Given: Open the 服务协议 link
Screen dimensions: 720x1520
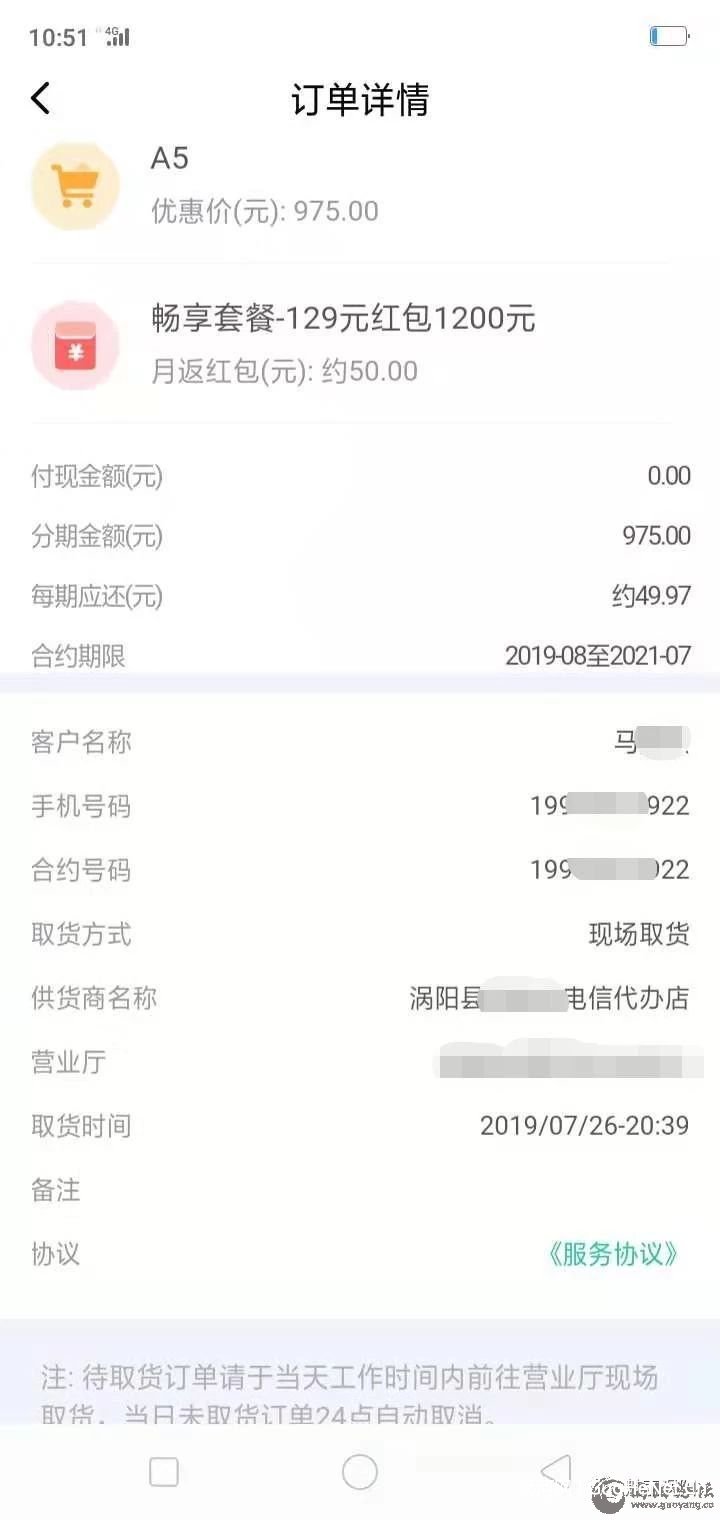Looking at the screenshot, I should (614, 1254).
